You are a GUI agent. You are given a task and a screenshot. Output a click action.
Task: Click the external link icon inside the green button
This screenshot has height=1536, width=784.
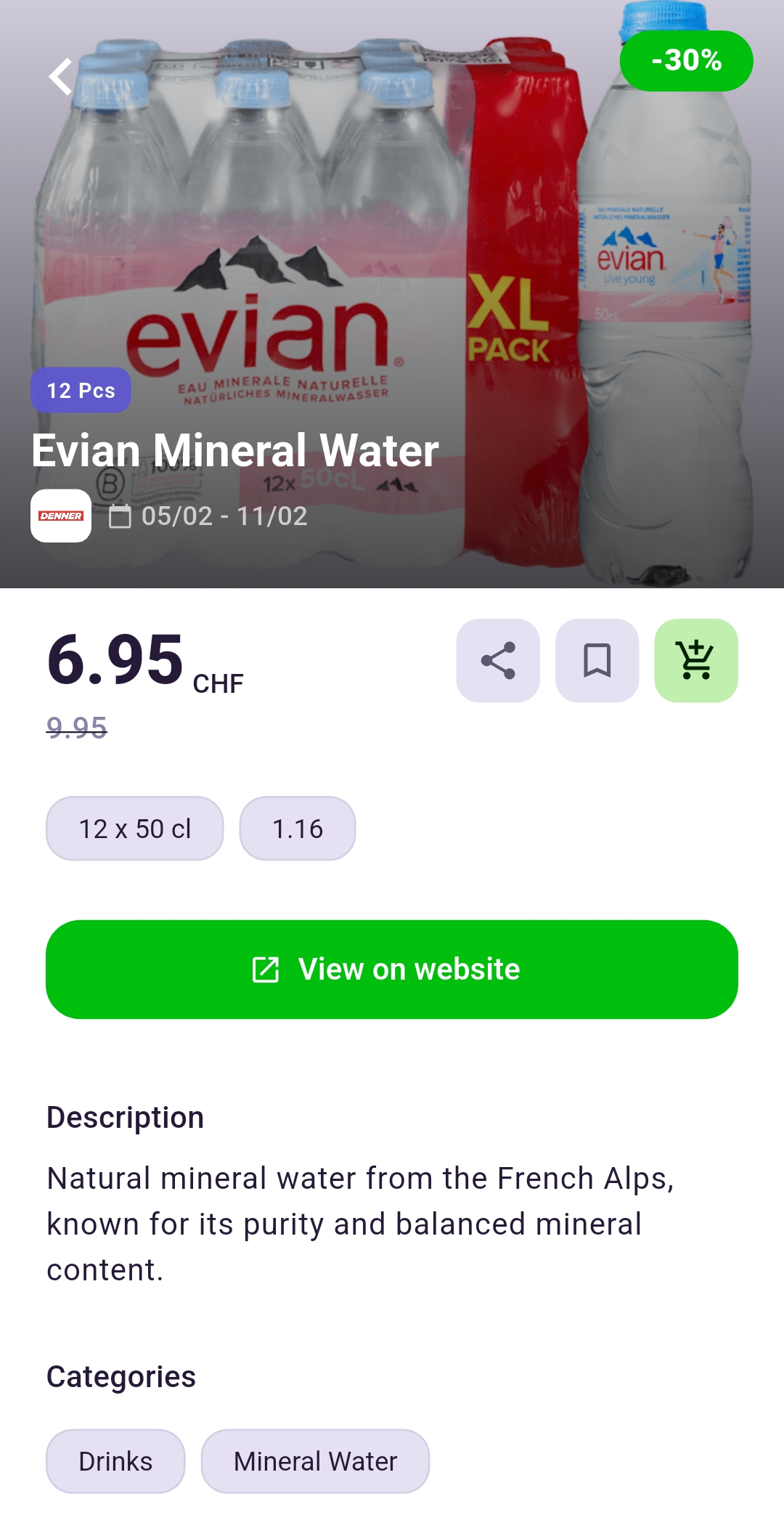pyautogui.click(x=266, y=968)
